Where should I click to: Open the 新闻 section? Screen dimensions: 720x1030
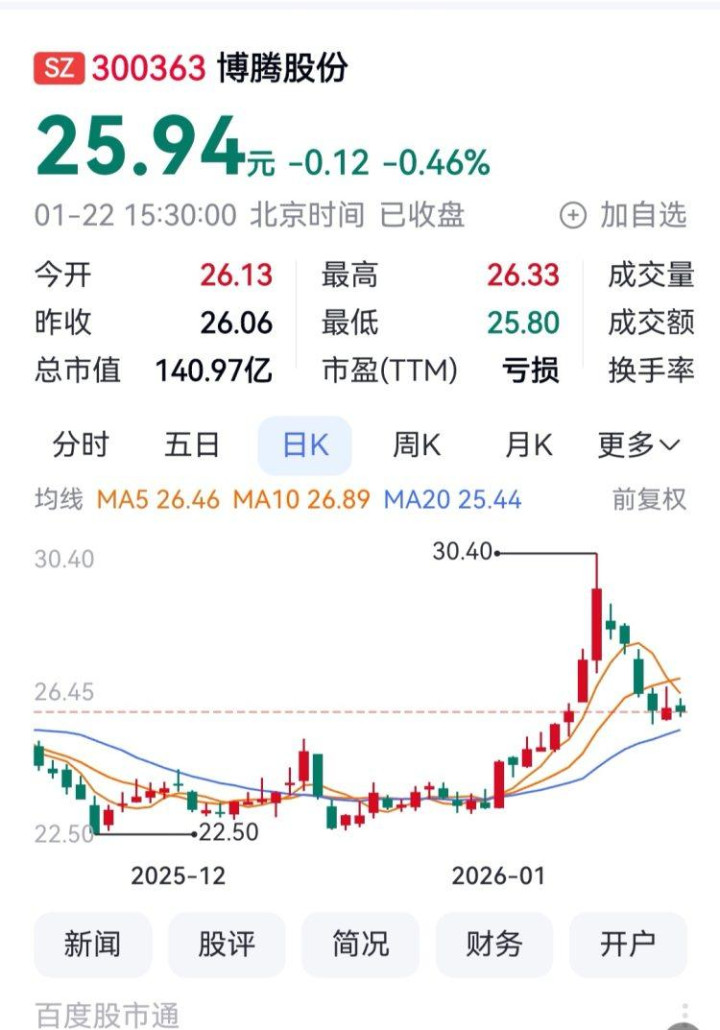[x=92, y=944]
